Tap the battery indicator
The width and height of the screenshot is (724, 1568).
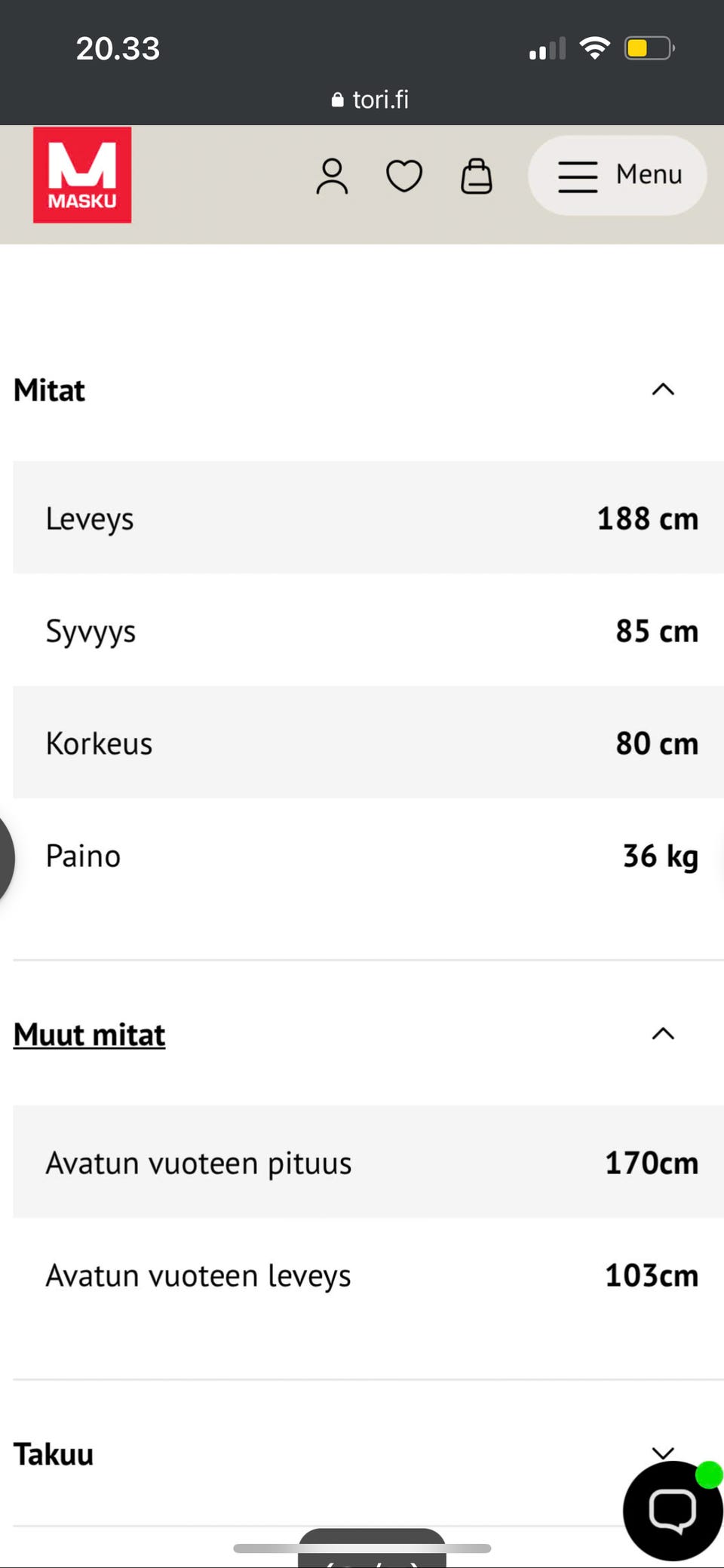pyautogui.click(x=647, y=47)
